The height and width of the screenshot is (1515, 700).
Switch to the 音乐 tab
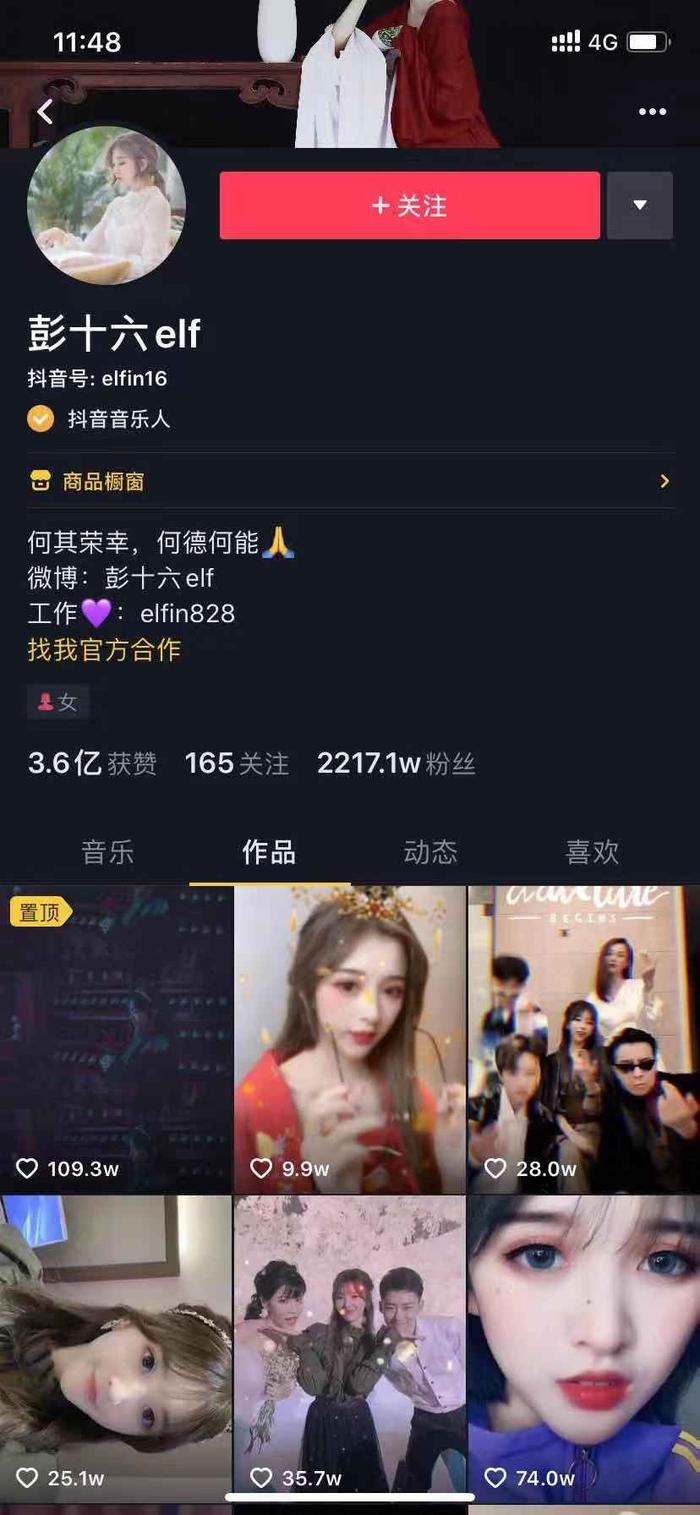[107, 852]
